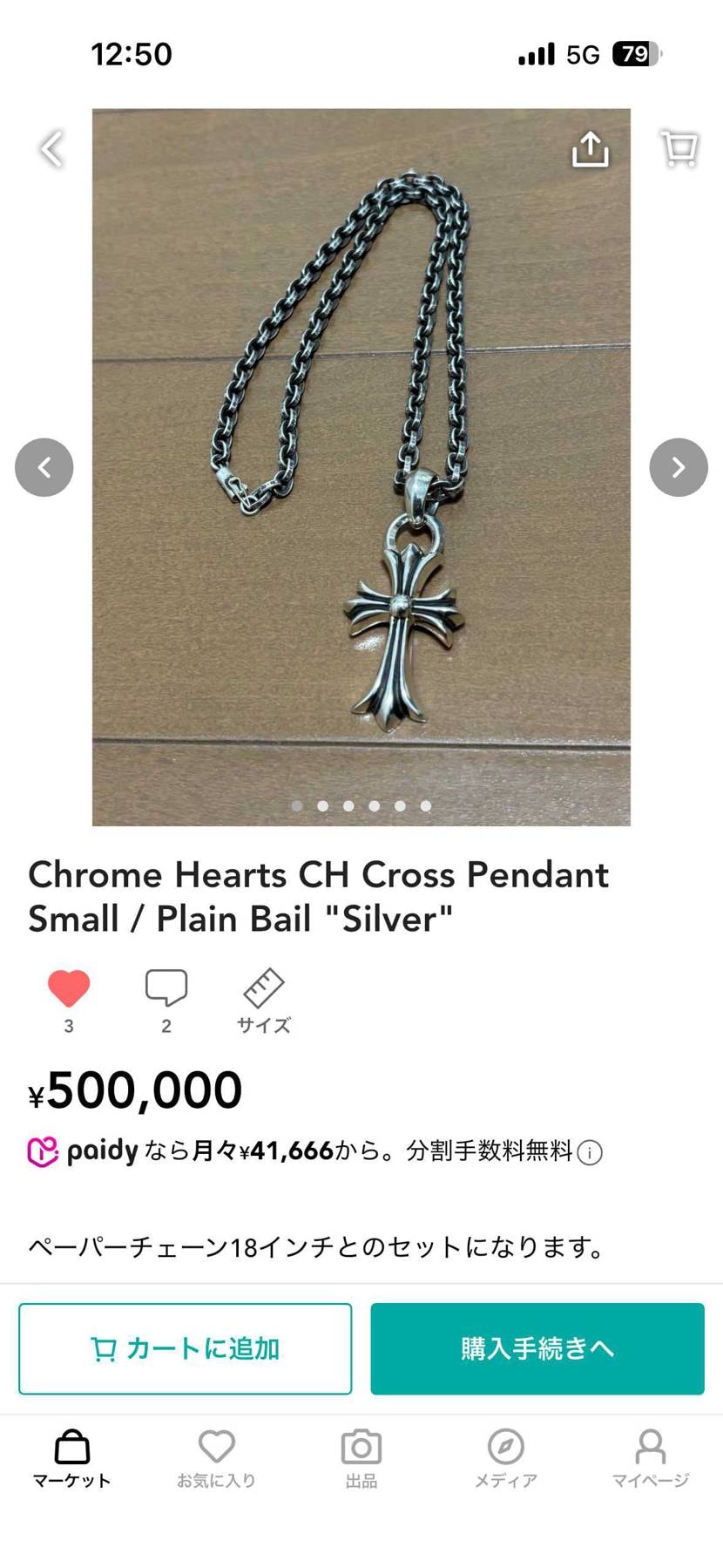Switch to the メディア tab

click(x=506, y=1457)
